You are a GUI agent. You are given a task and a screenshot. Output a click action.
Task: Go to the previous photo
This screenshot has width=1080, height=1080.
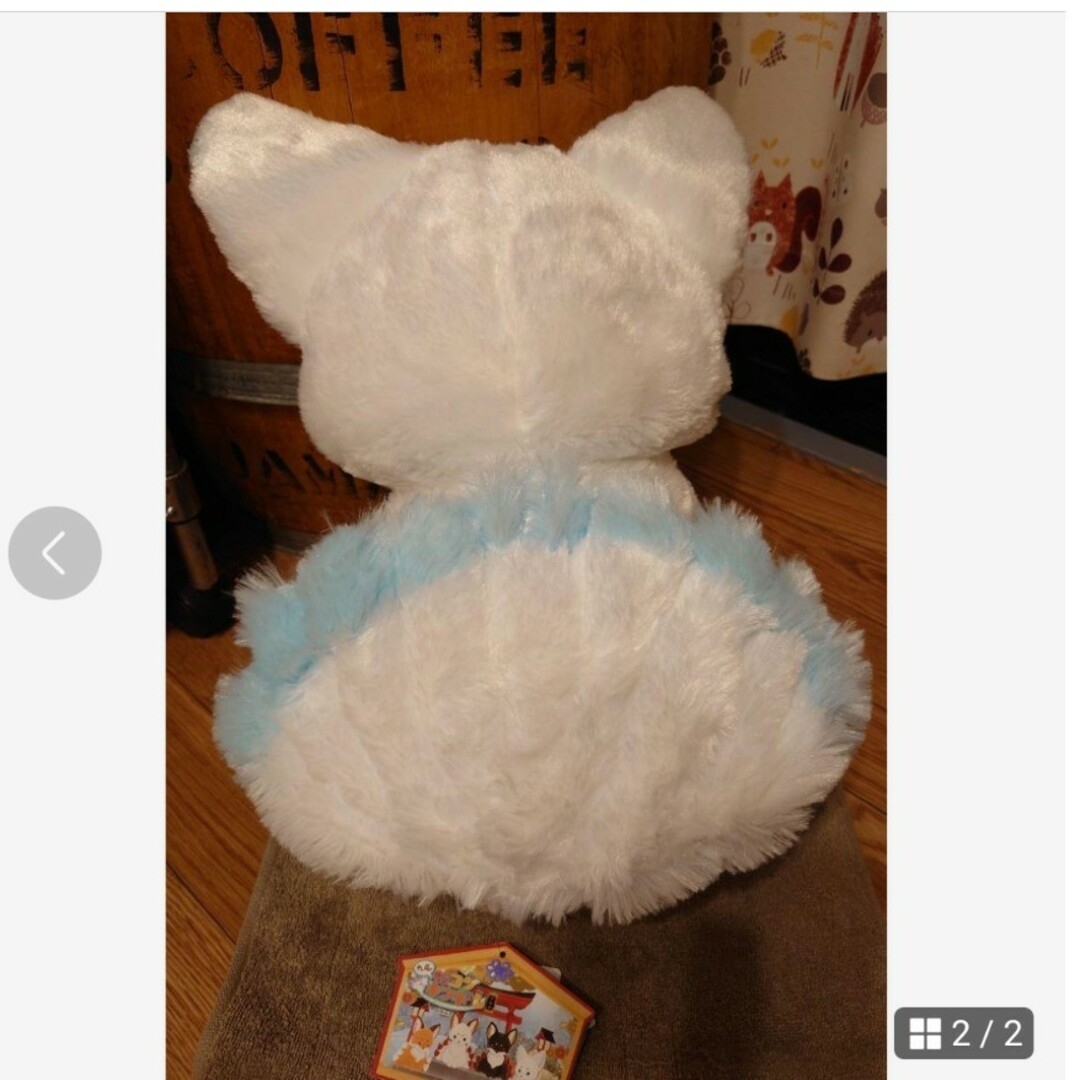click(x=55, y=553)
